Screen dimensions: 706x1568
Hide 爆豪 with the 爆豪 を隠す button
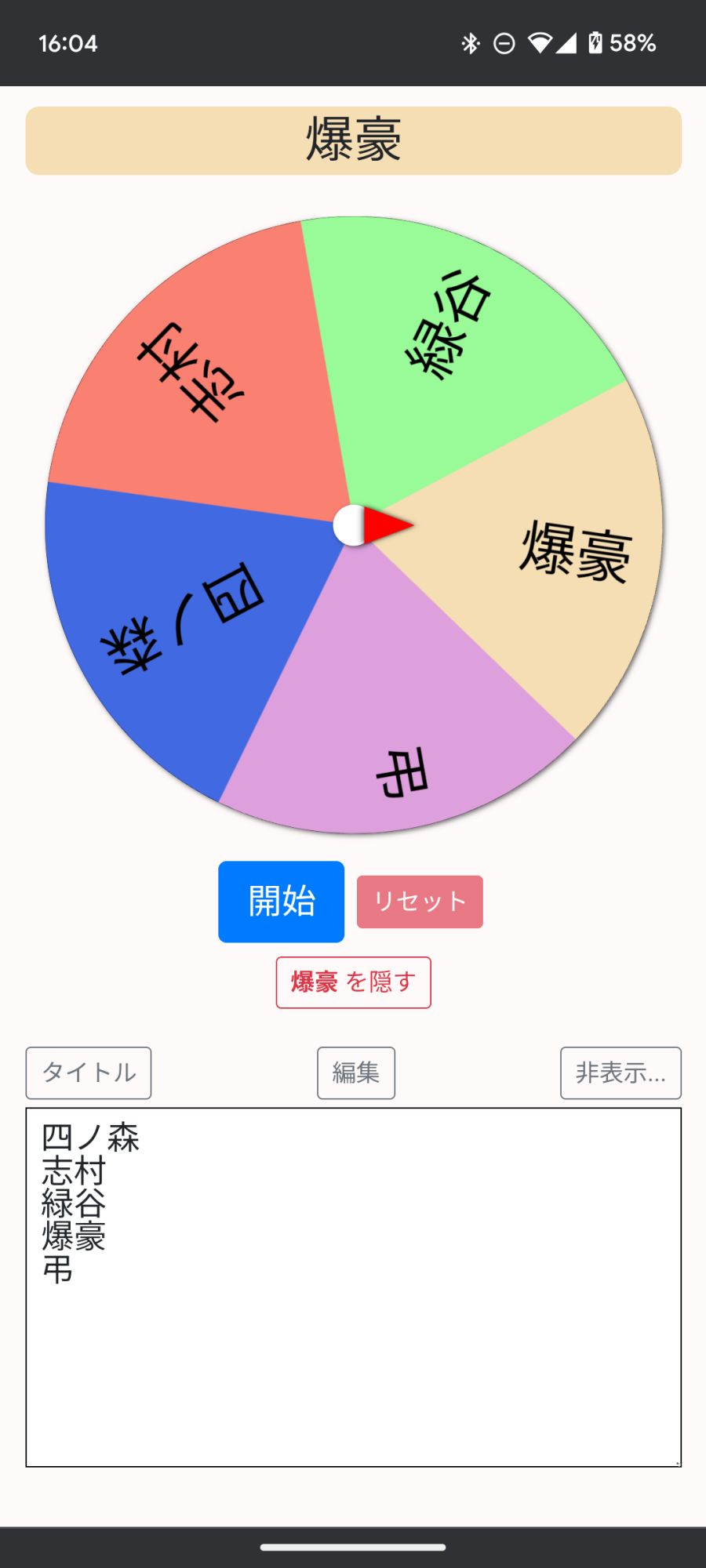click(x=353, y=982)
